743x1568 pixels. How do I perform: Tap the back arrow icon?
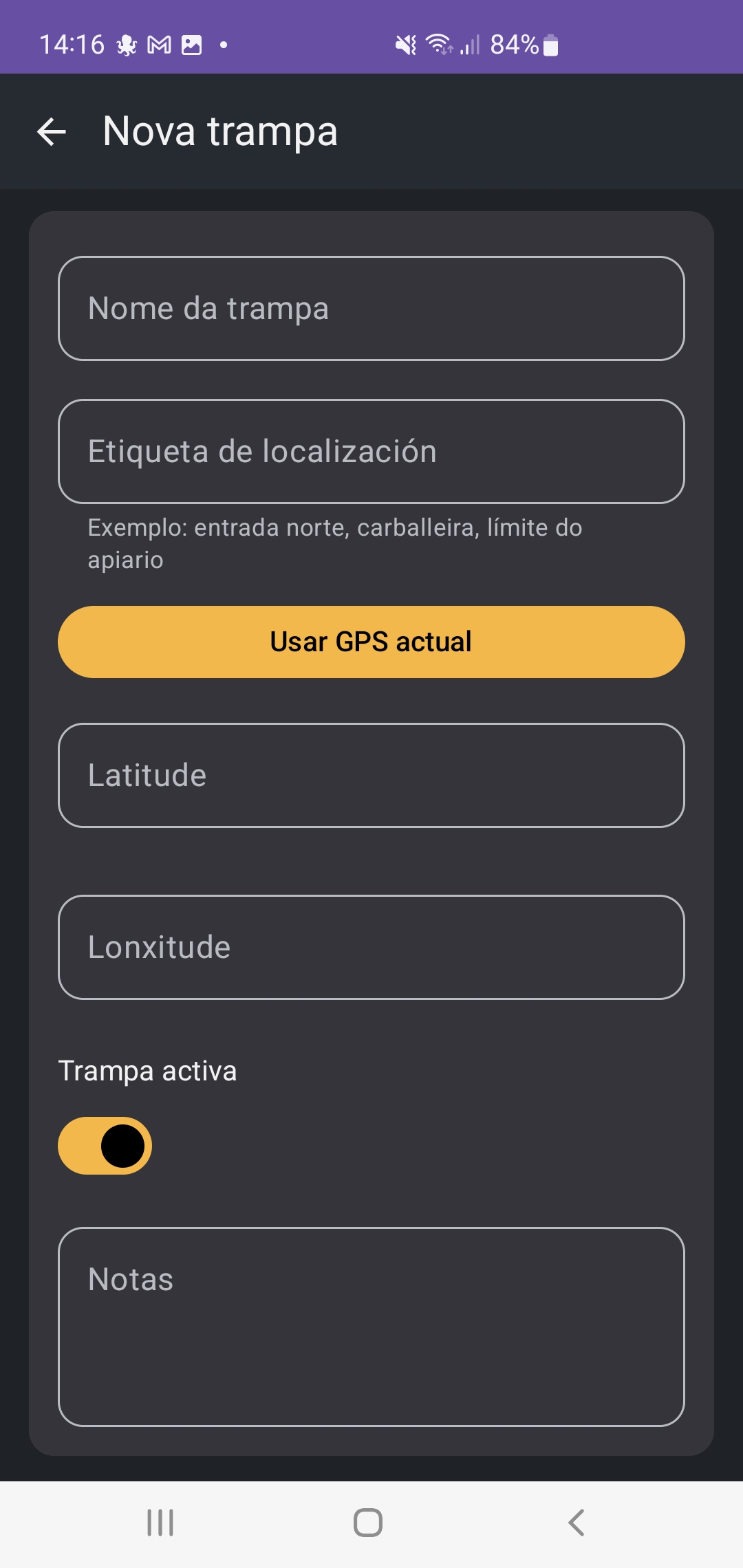pyautogui.click(x=52, y=132)
